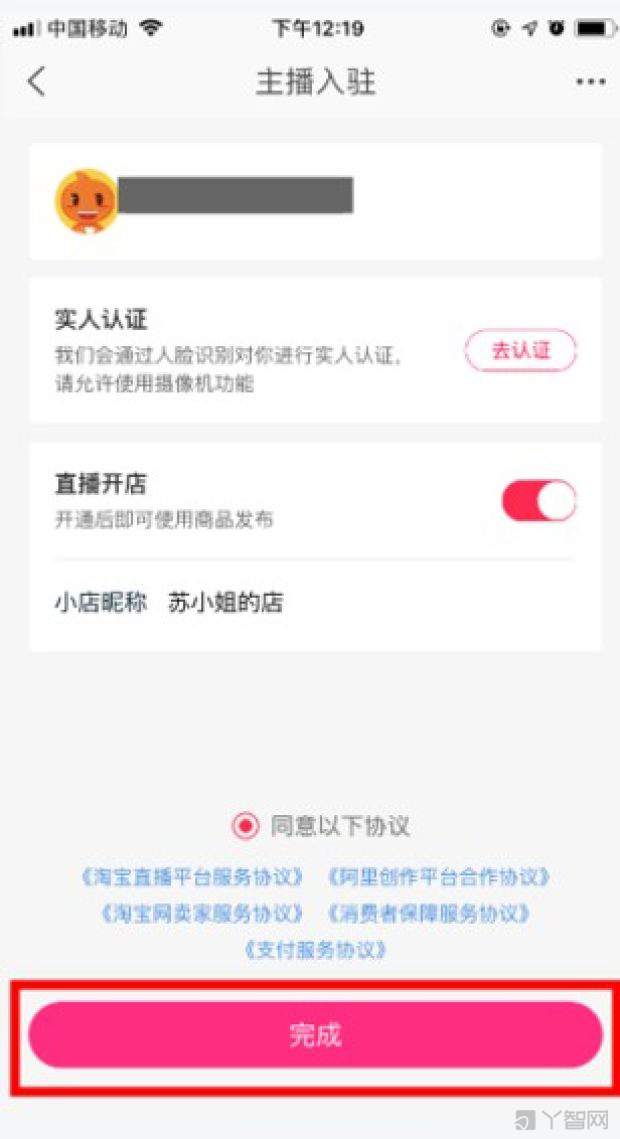The image size is (620, 1139).
Task: View 《淘宝网卖家服务协议》
Action: pos(203,913)
